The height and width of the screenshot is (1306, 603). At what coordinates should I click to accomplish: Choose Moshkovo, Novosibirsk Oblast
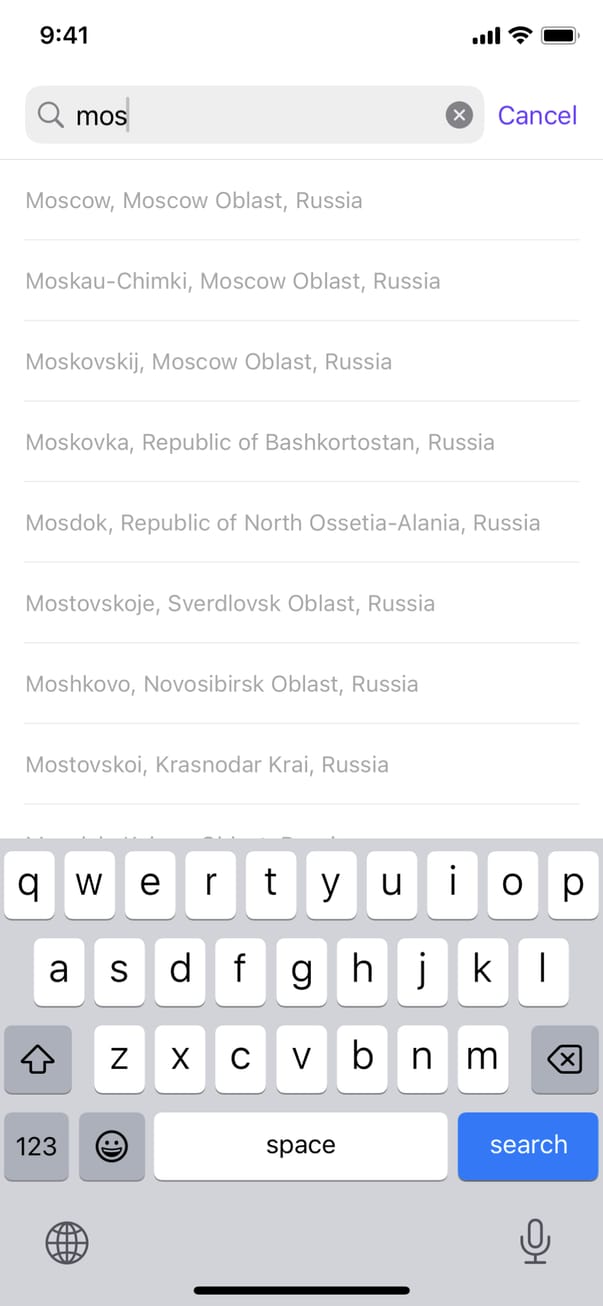point(221,684)
